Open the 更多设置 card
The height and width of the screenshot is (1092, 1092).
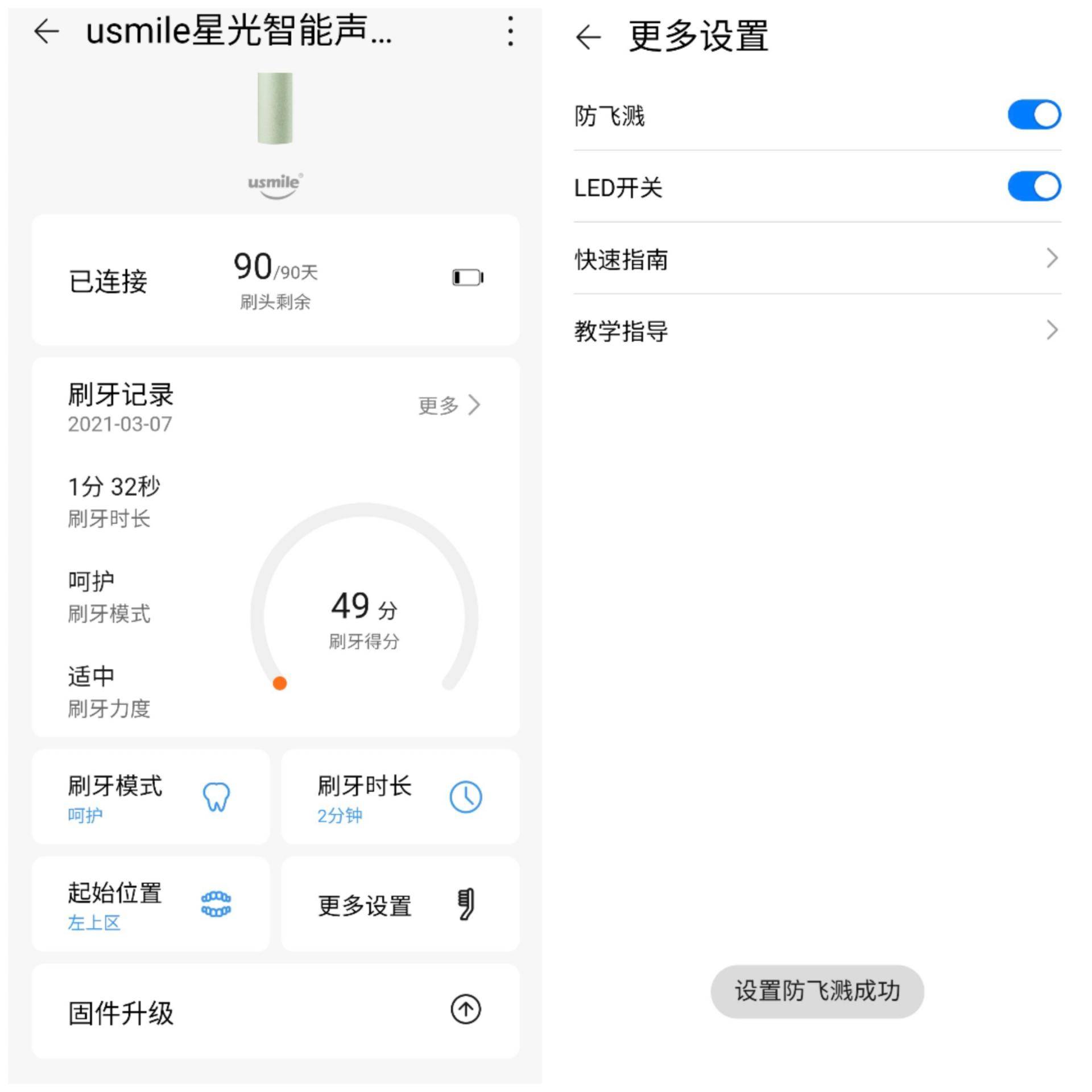click(400, 904)
